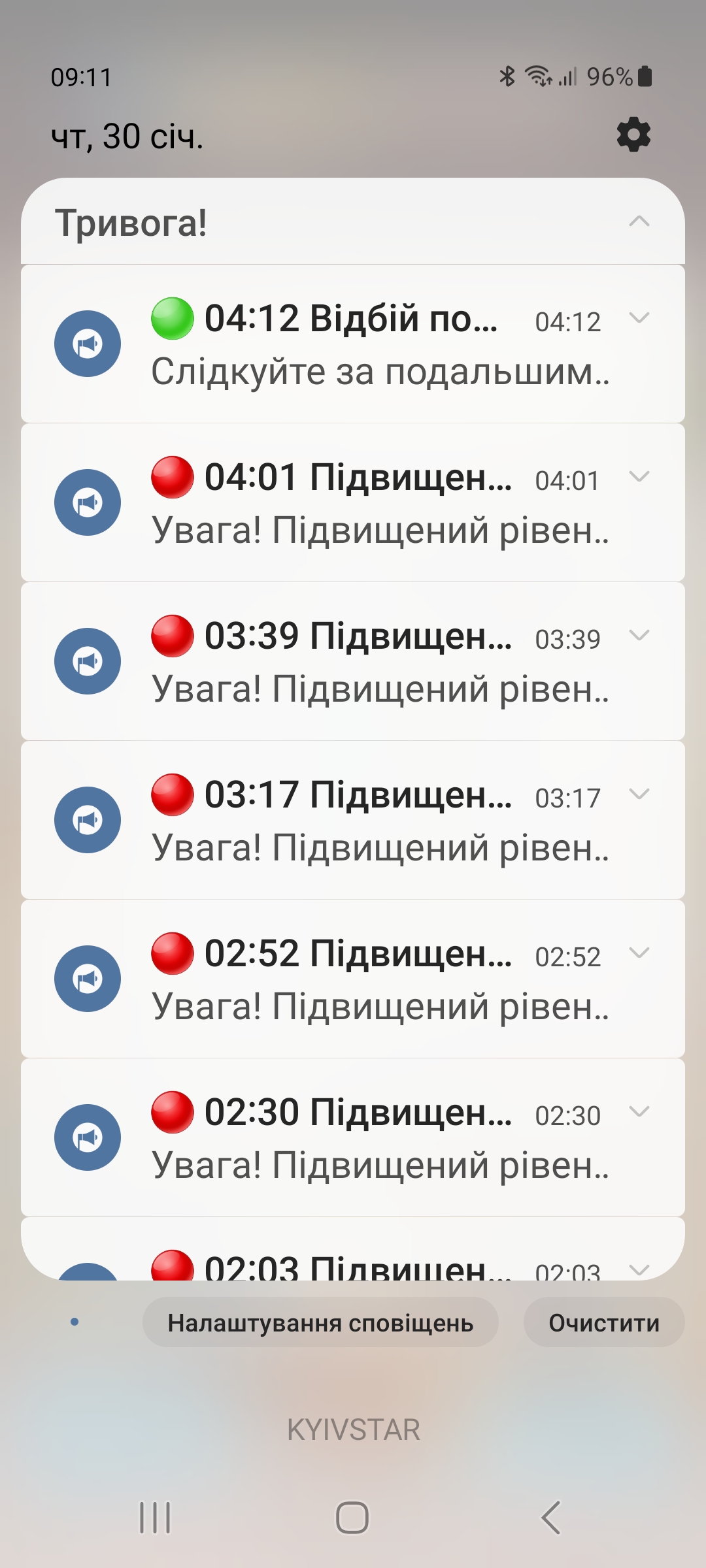Expand the 04:12 notification chevron
Viewport: 706px width, 1568px height.
click(639, 318)
